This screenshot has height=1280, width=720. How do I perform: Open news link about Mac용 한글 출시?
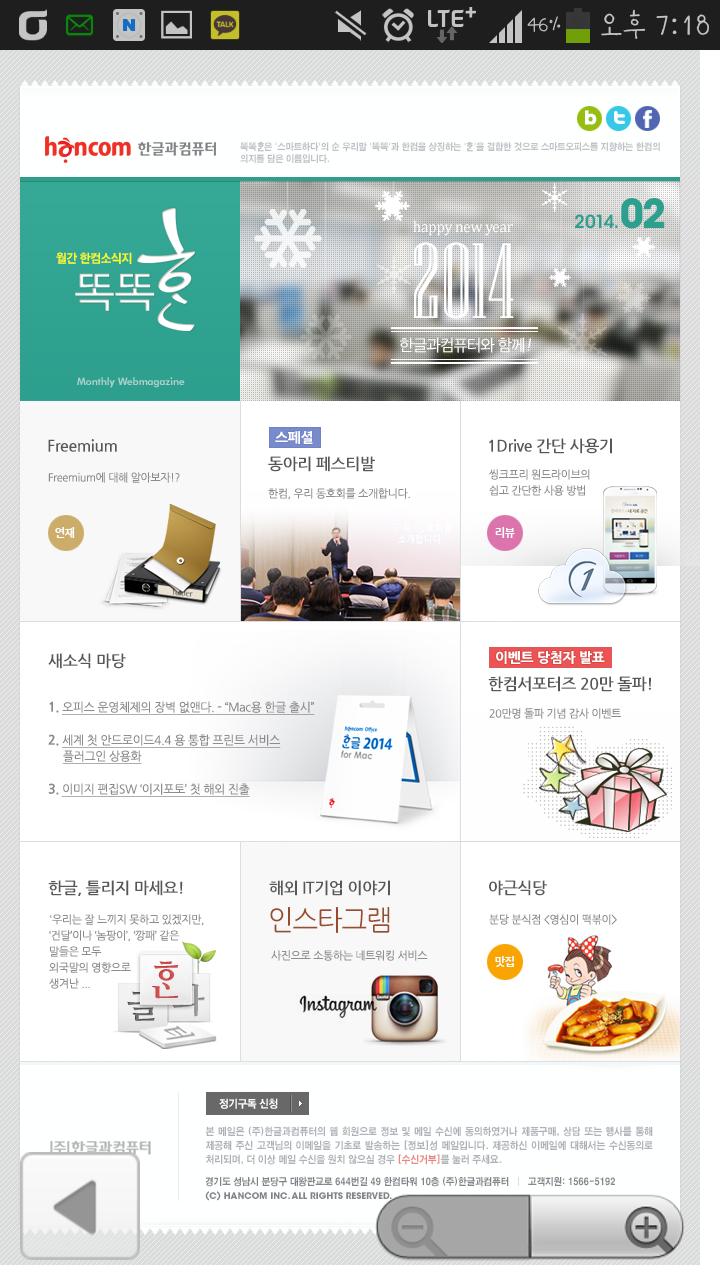[x=188, y=707]
